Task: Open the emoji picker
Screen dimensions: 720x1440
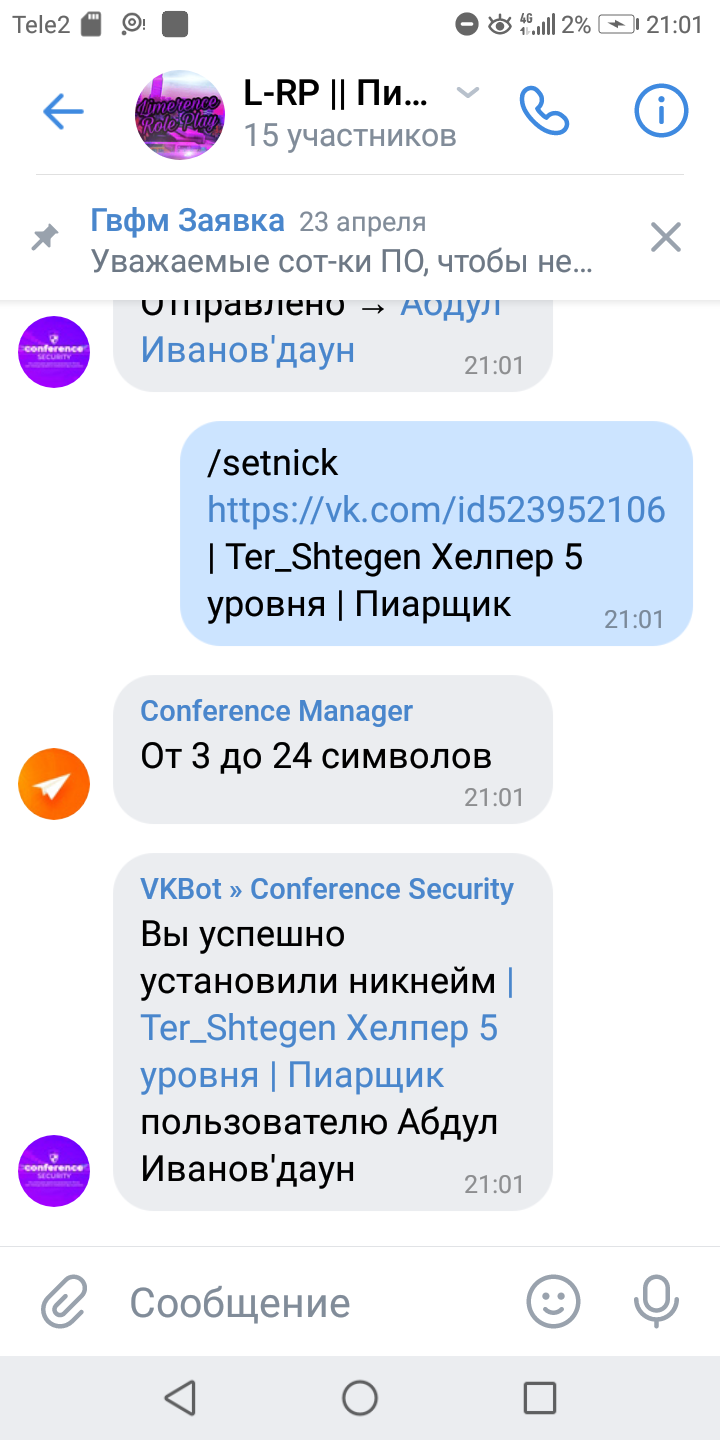Action: [x=553, y=1301]
